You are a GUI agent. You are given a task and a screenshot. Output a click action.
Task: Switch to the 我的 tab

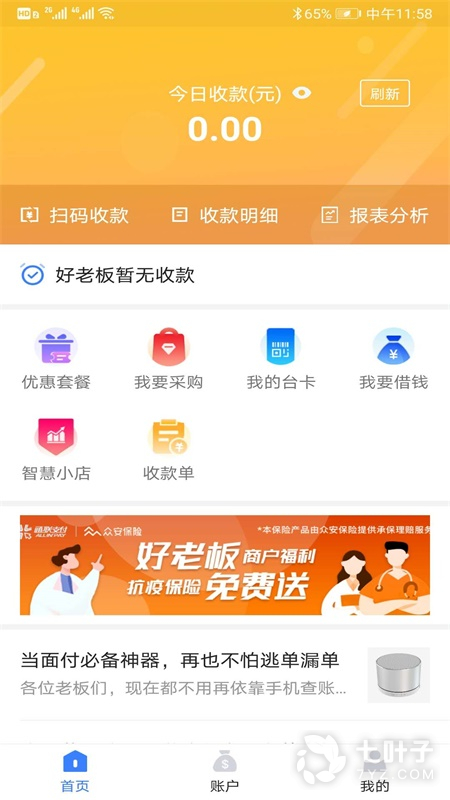pos(374,772)
